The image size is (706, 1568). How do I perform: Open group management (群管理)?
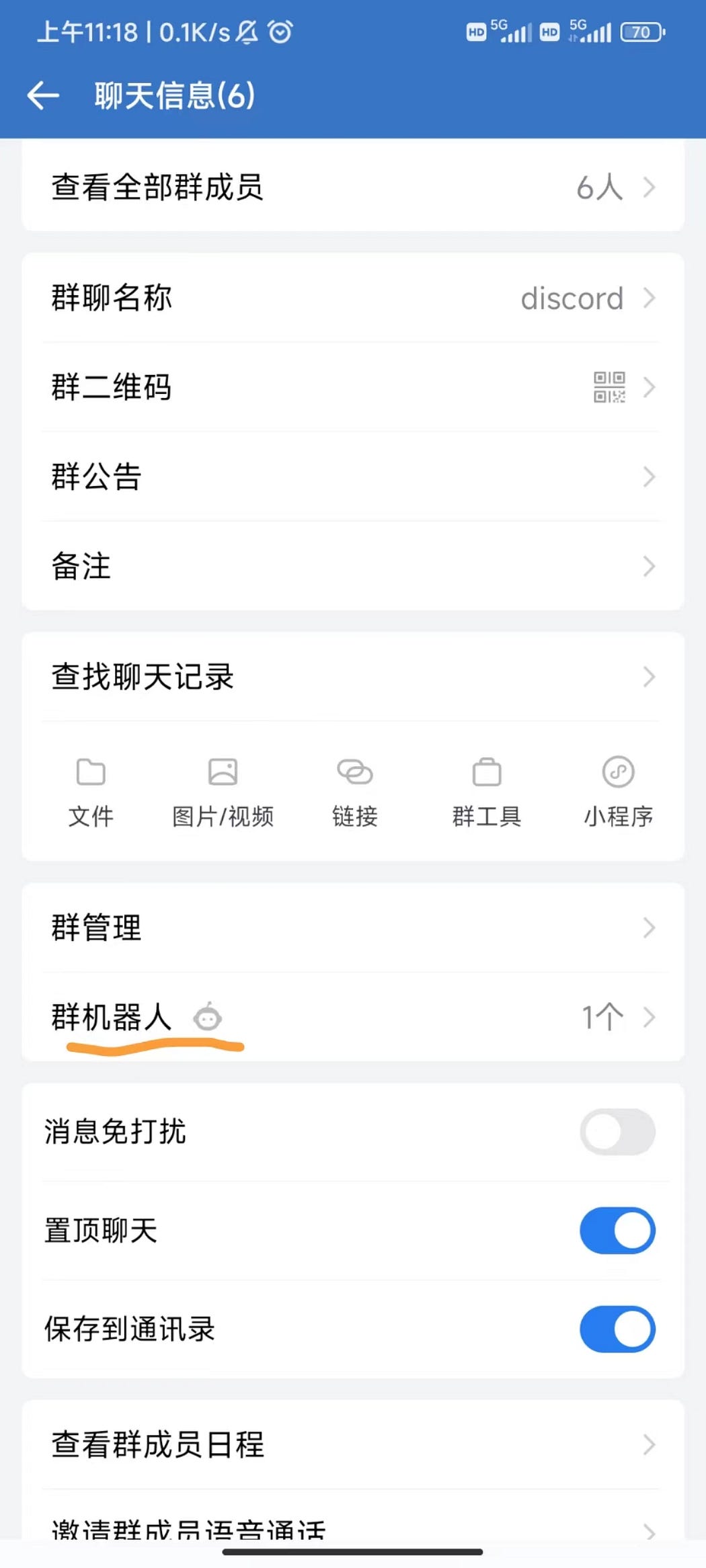(353, 927)
